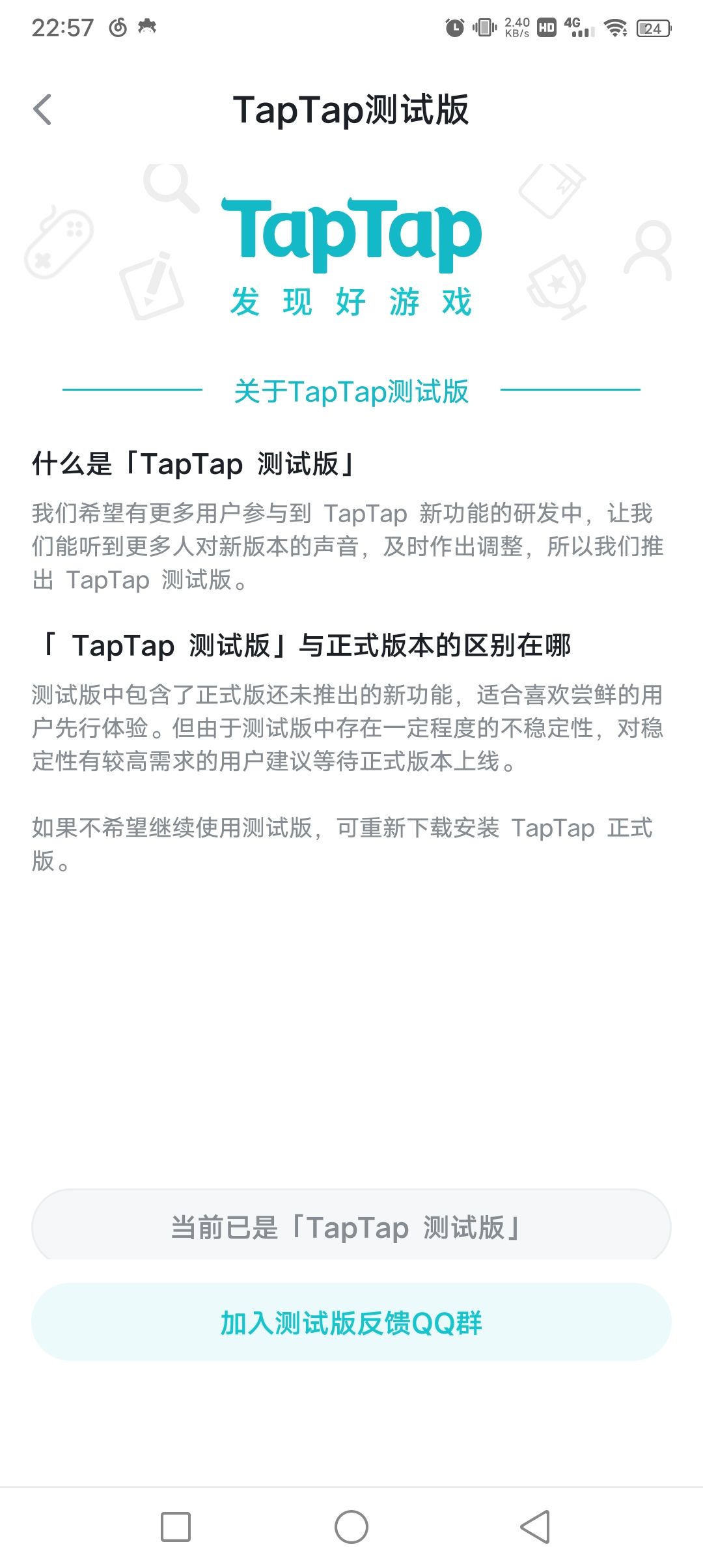
Task: Tap the 当前已是「TapTap 测试版」 button
Action: tap(351, 1227)
